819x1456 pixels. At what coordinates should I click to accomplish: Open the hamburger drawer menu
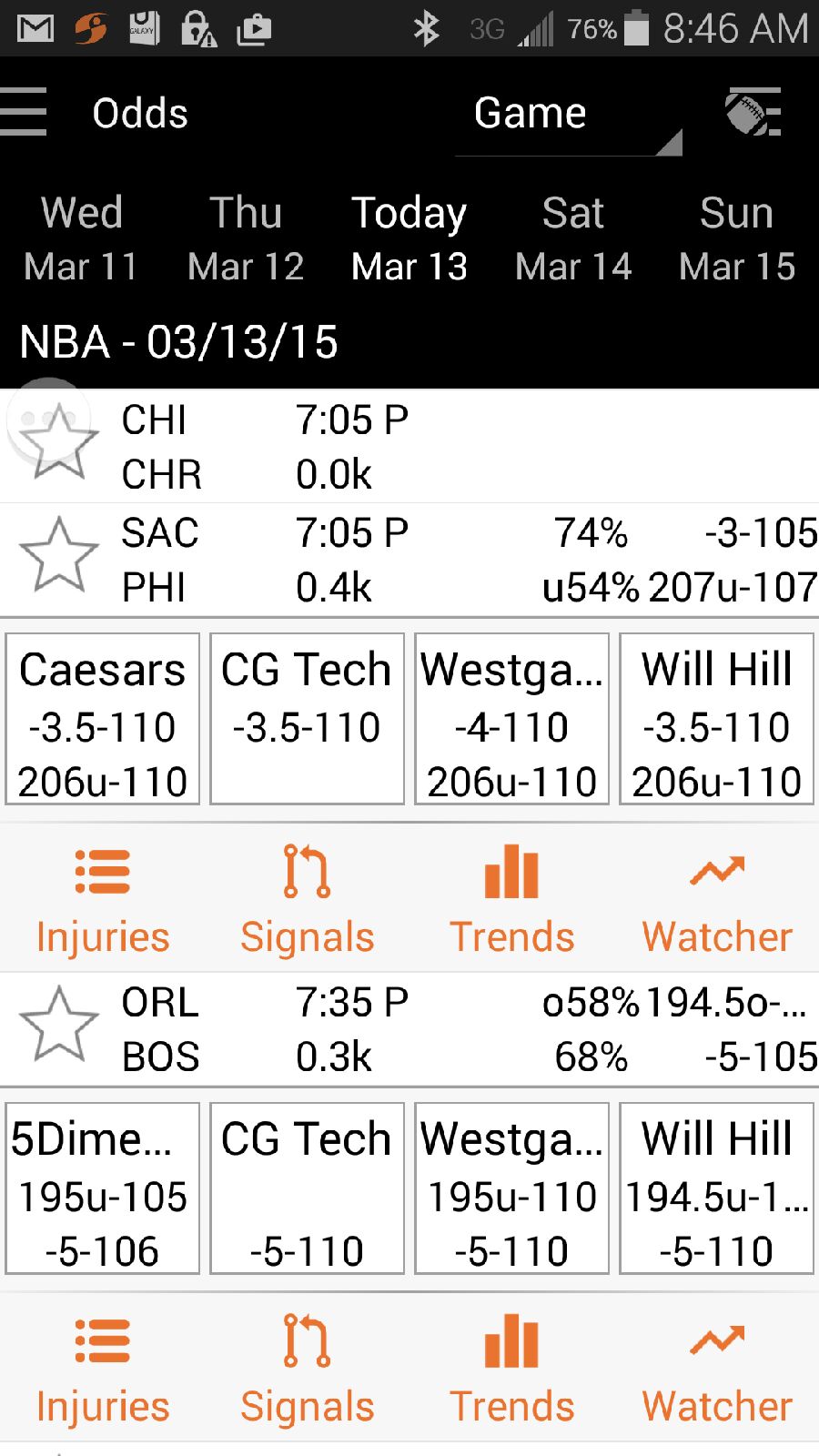[x=24, y=112]
